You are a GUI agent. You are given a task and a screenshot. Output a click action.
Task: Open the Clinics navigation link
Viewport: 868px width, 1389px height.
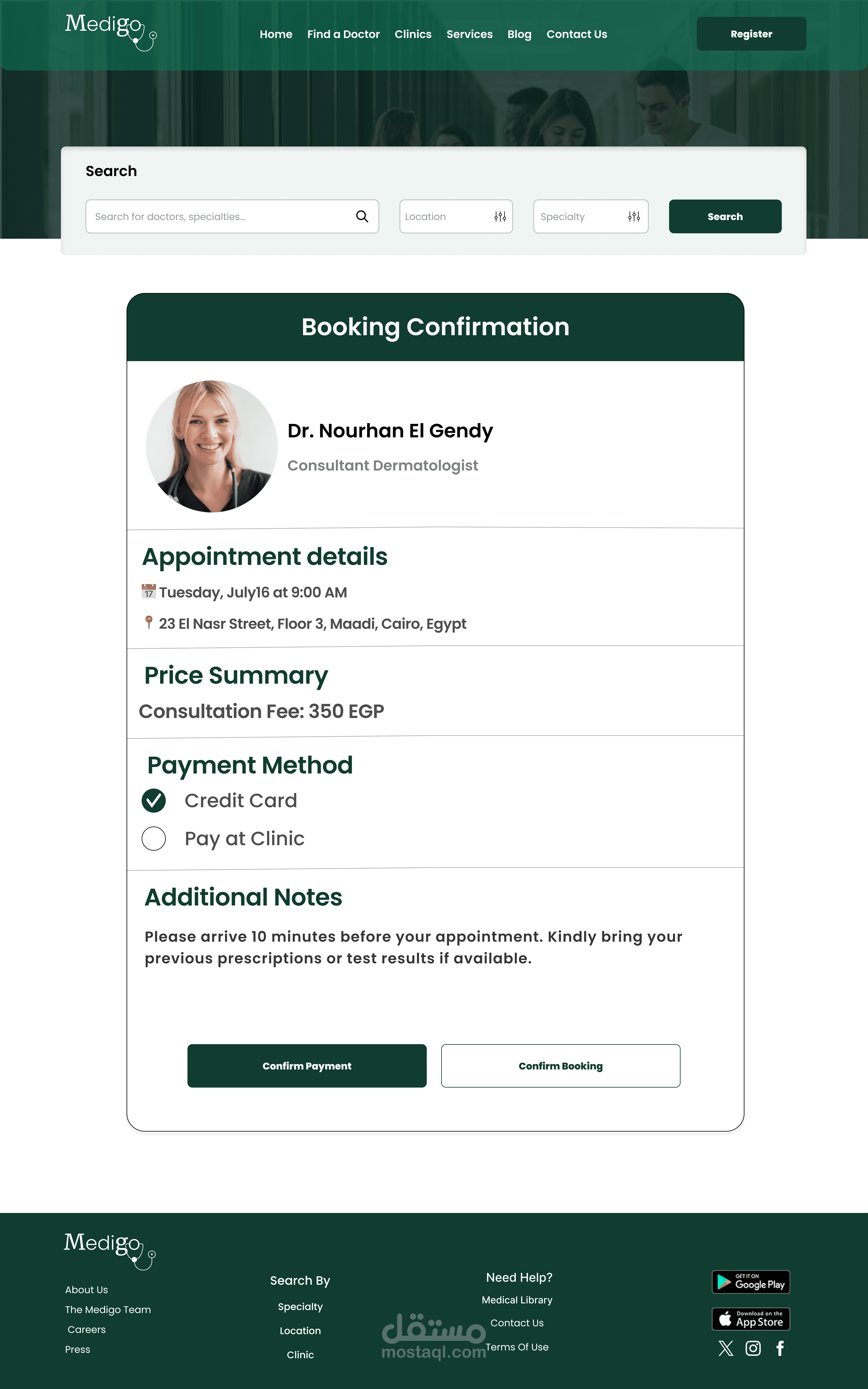coord(413,34)
